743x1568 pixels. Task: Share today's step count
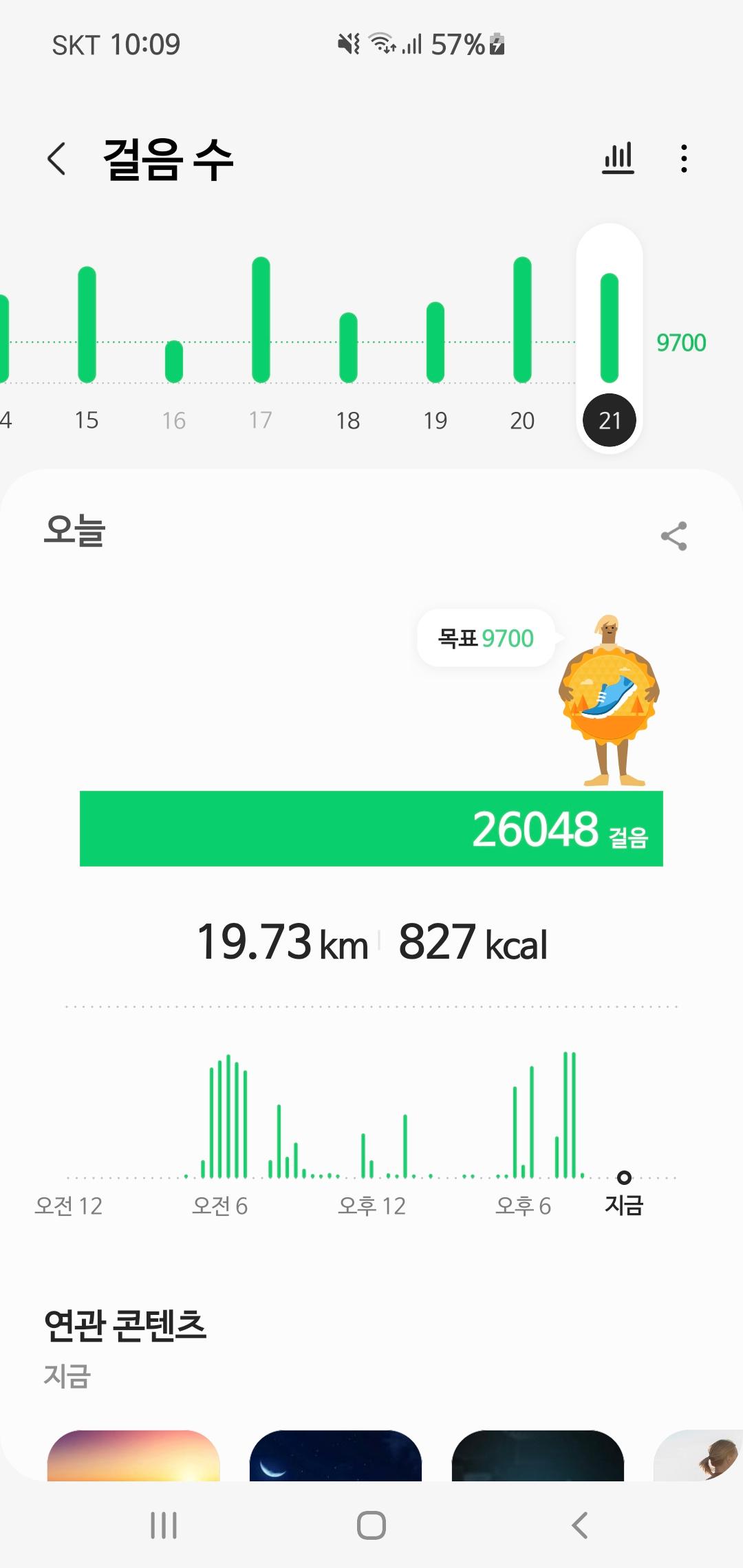click(x=674, y=536)
